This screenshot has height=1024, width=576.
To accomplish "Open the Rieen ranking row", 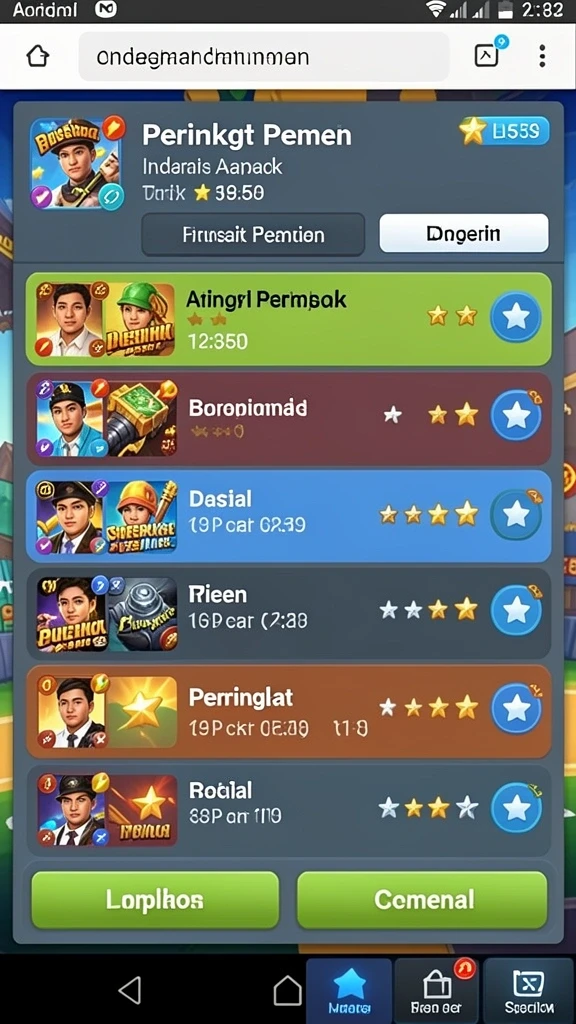I will pyautogui.click(x=288, y=612).
